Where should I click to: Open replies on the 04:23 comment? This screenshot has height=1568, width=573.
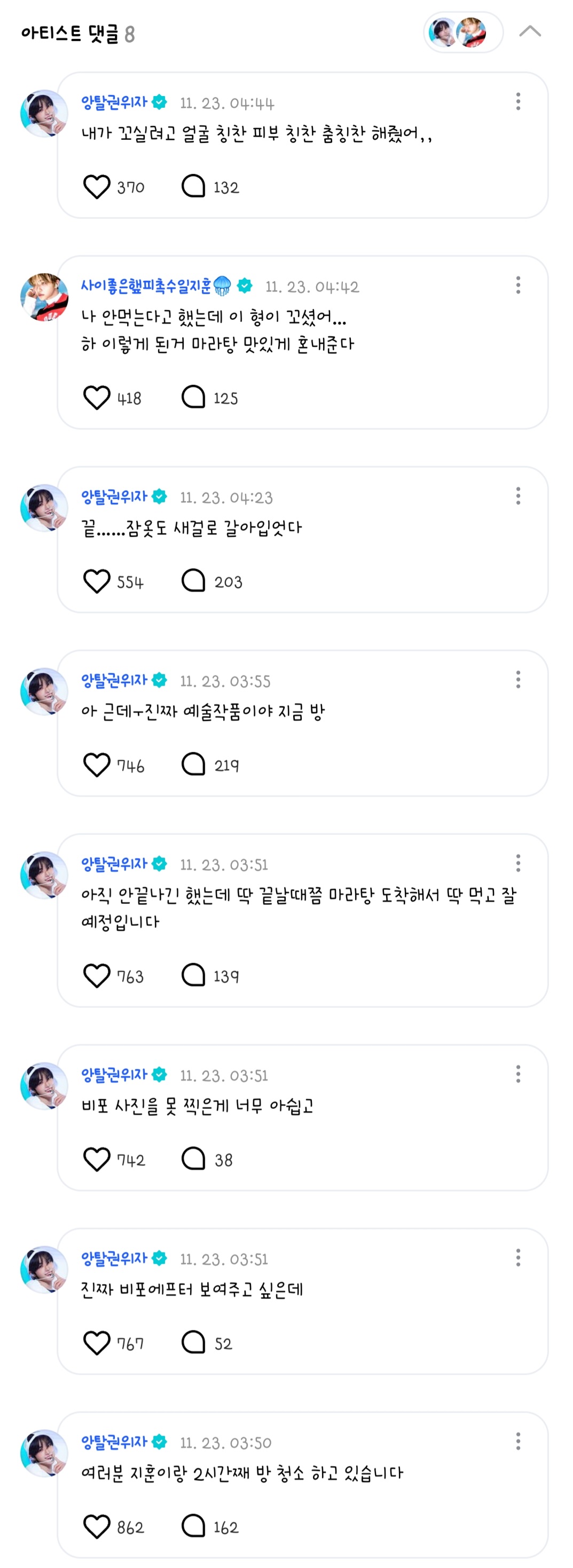(194, 581)
